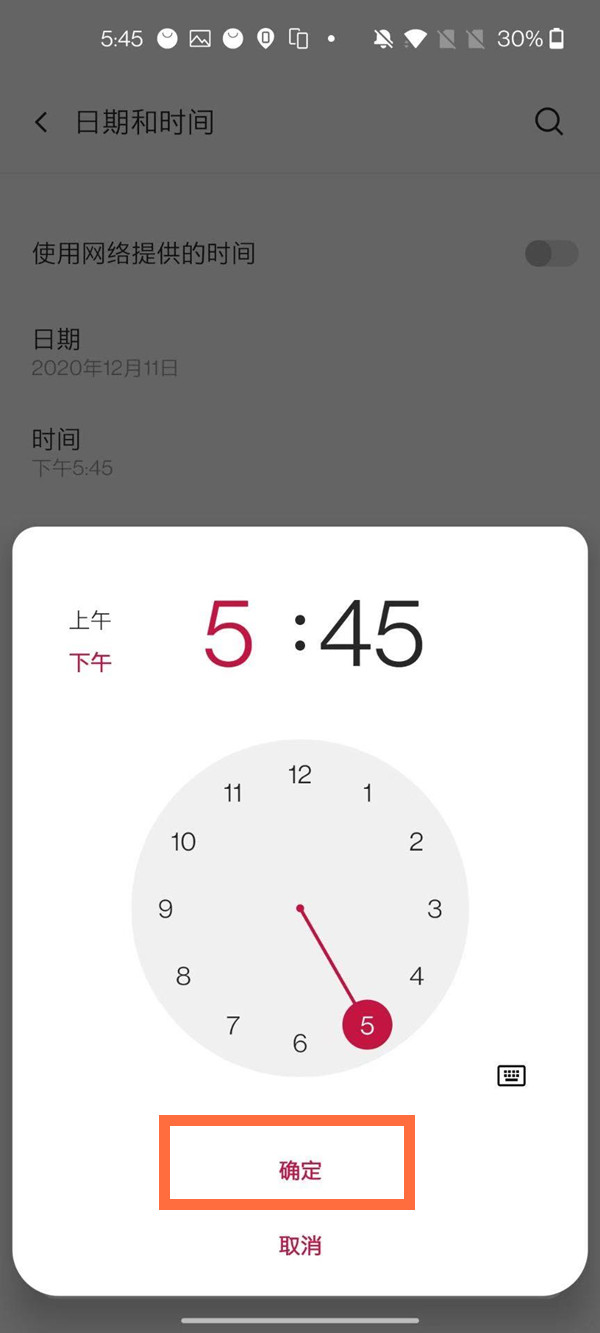Viewport: 600px width, 1333px height.
Task: Tap the minutes value 45 in header
Action: click(x=372, y=635)
